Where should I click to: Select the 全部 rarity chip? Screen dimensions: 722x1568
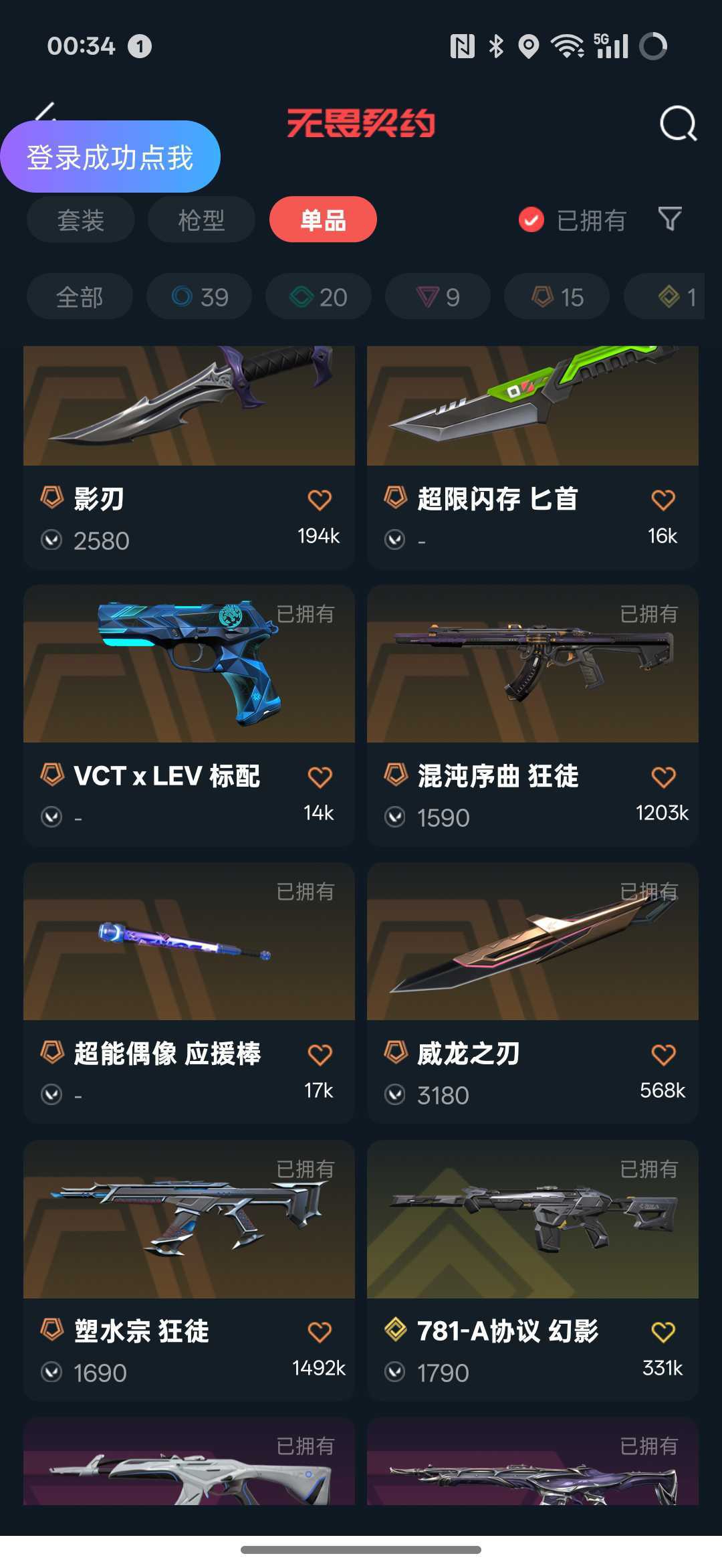80,297
